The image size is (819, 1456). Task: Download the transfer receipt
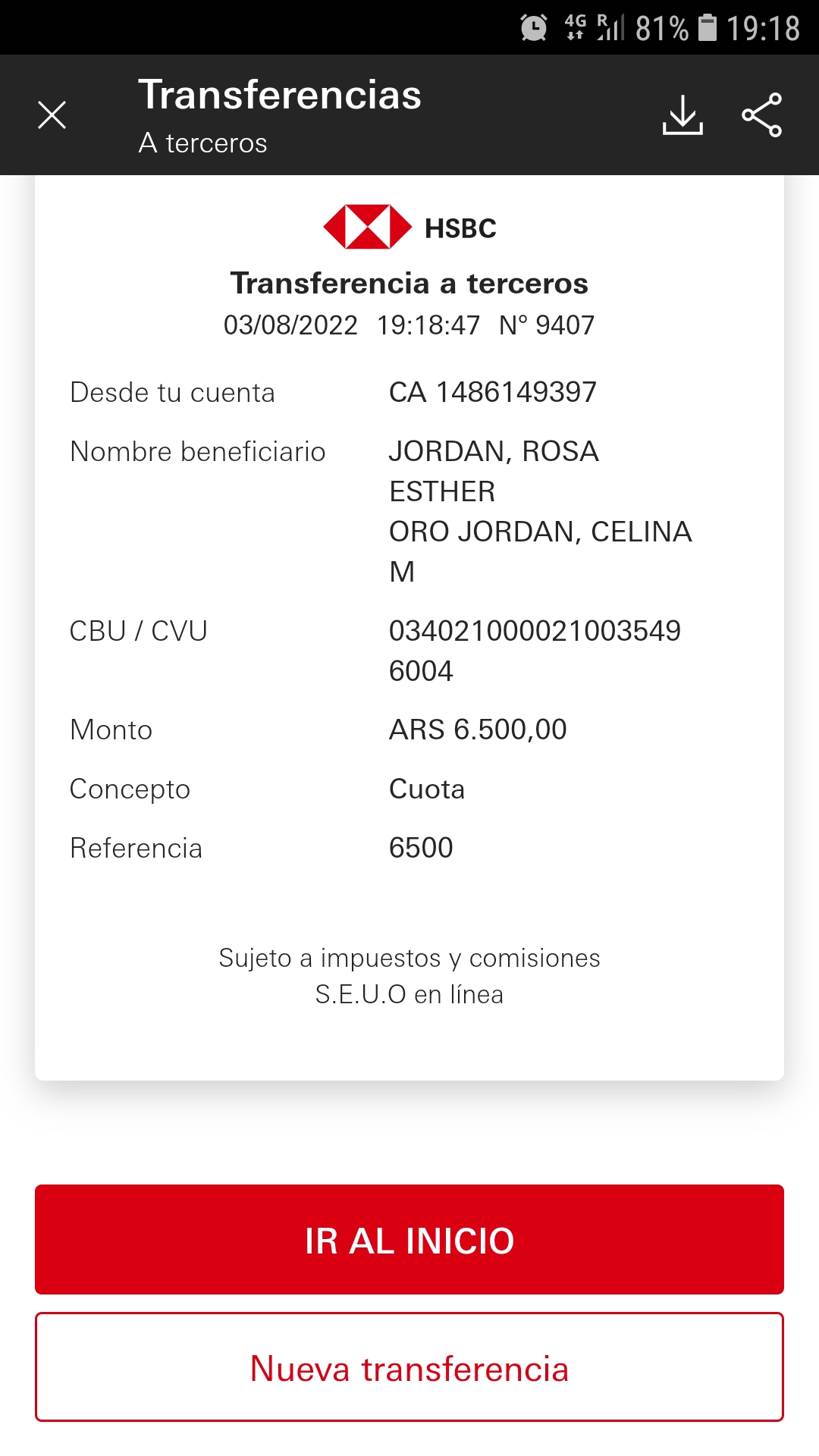click(682, 115)
